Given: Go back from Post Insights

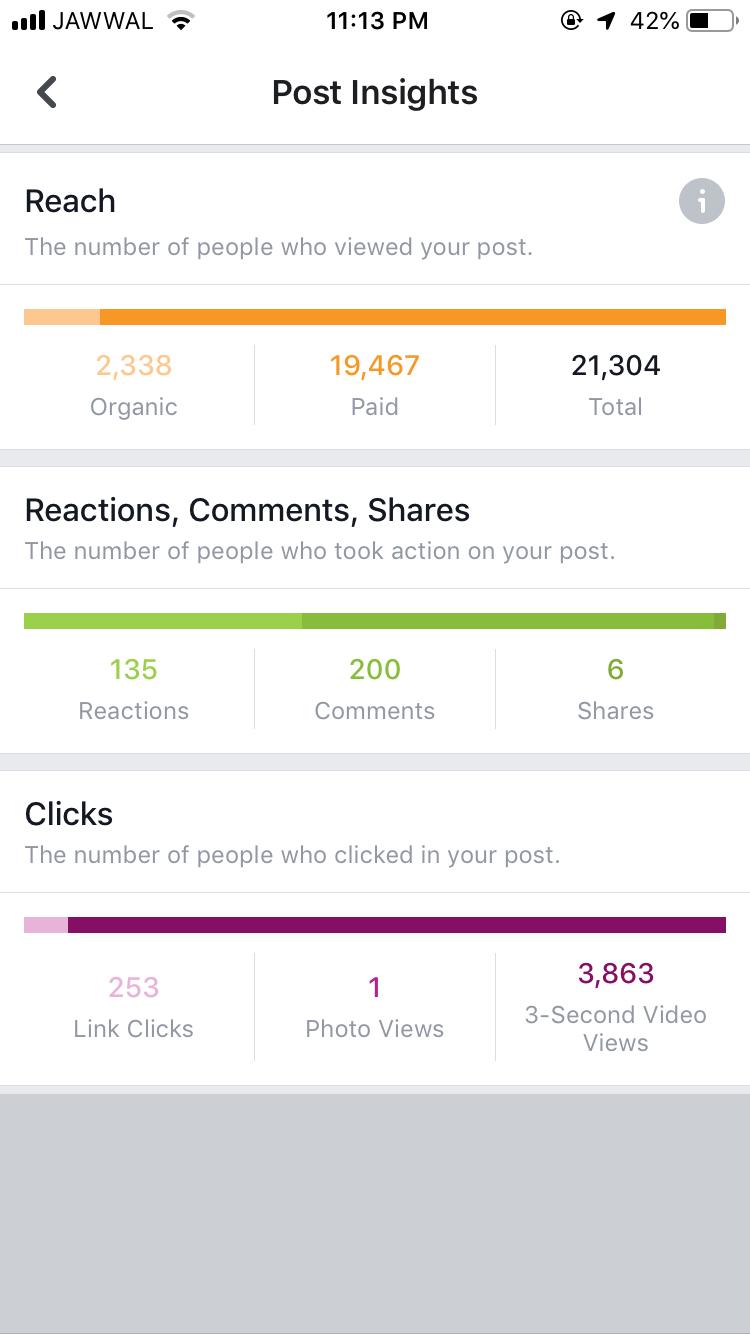Looking at the screenshot, I should point(47,92).
